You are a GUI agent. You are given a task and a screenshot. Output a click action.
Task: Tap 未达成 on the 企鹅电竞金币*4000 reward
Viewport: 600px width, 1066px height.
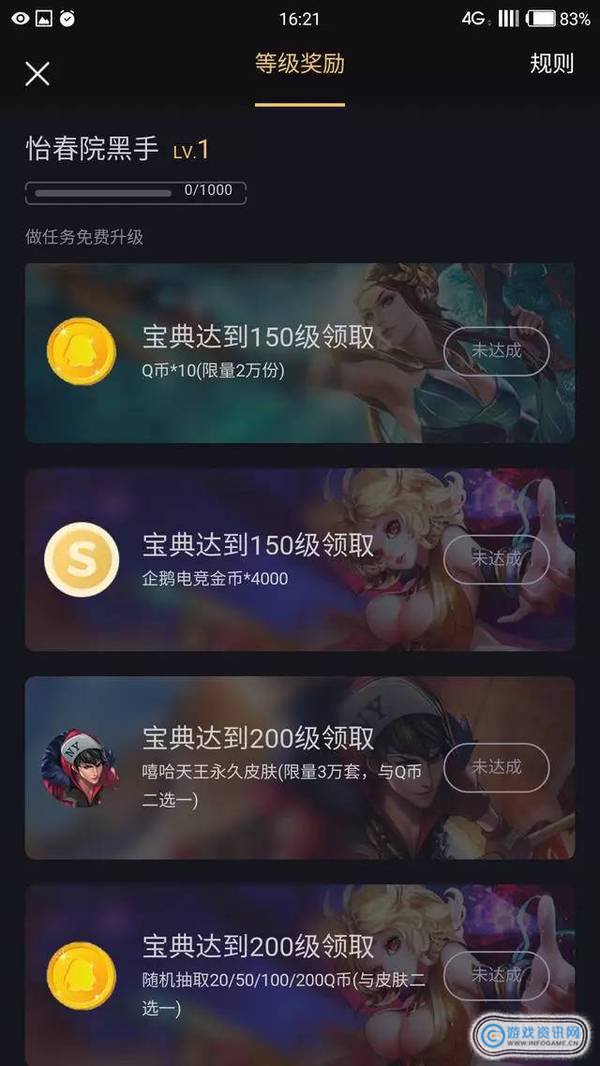[x=496, y=559]
